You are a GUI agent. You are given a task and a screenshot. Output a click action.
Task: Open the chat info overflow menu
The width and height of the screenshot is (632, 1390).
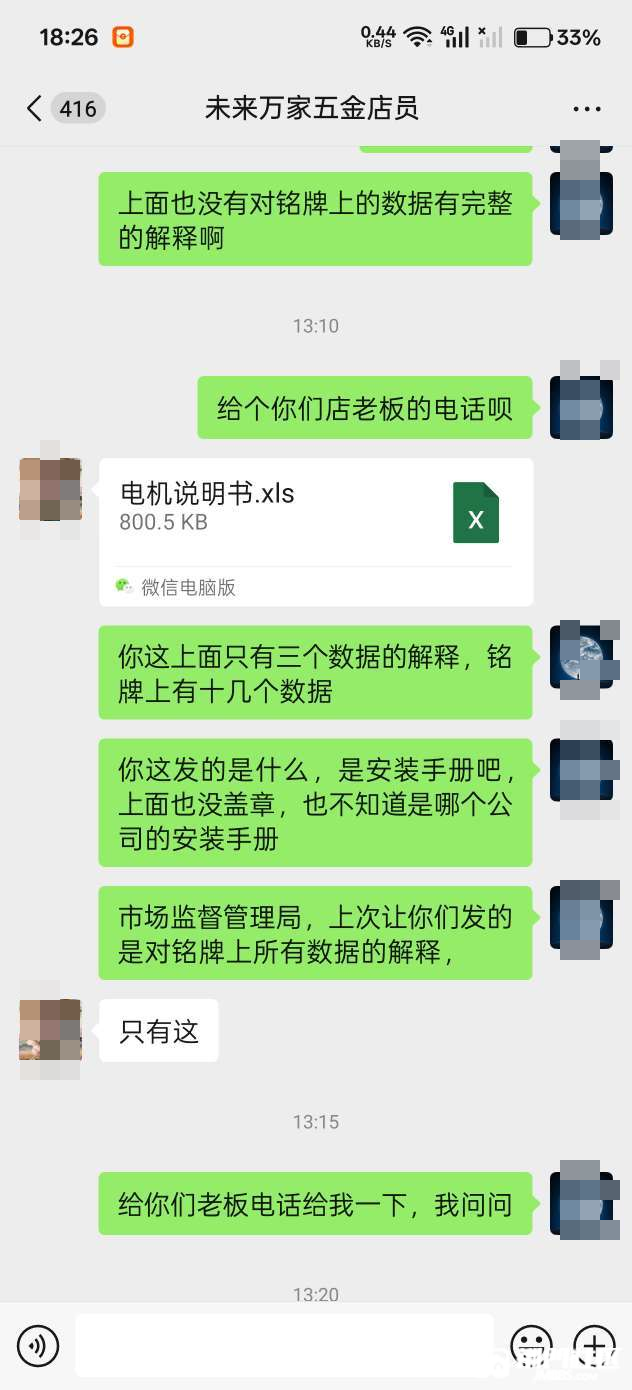(x=586, y=109)
